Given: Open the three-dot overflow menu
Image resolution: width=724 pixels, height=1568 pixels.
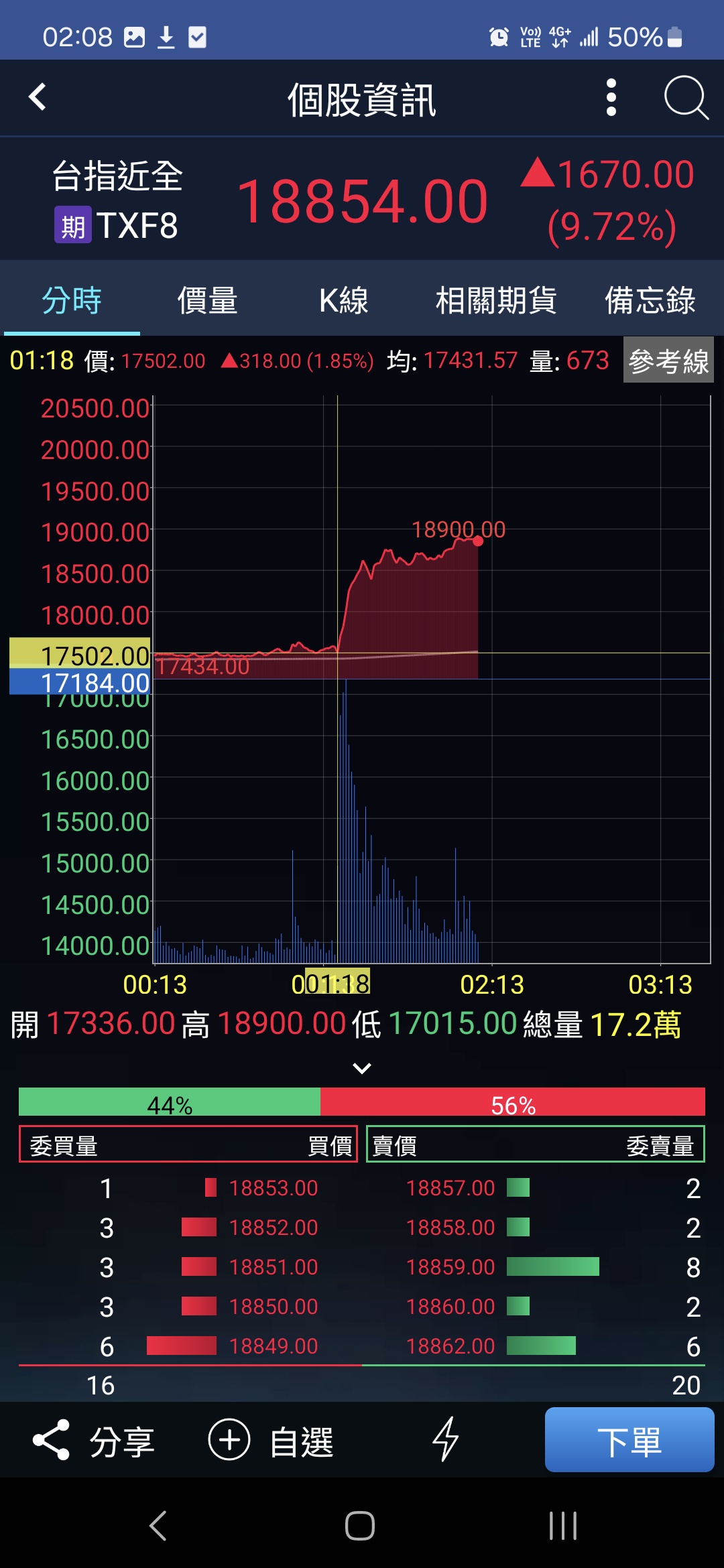Looking at the screenshot, I should (x=611, y=97).
